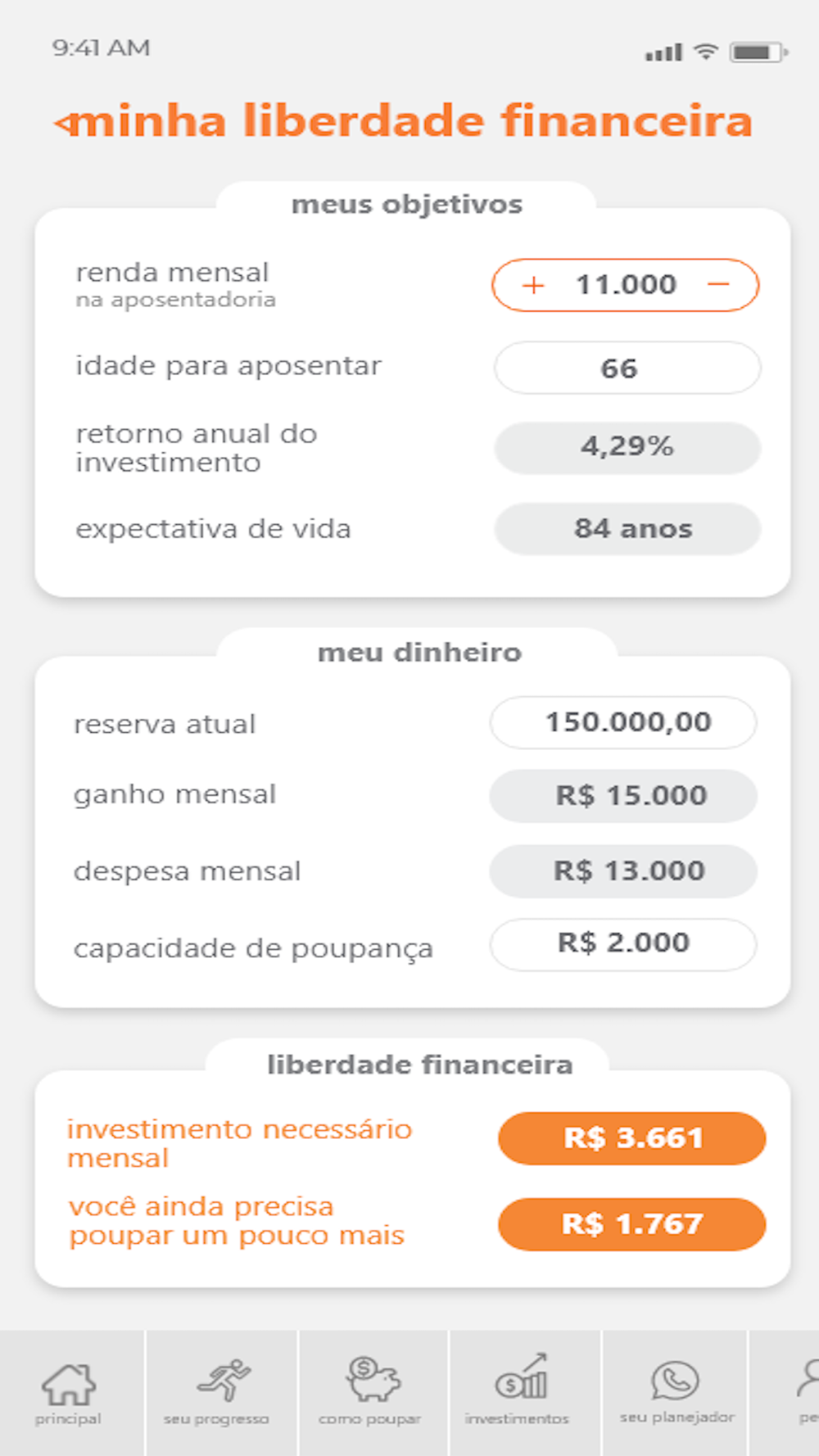Open the como poupar tab
Viewport: 819px width, 1456px height.
373,1393
